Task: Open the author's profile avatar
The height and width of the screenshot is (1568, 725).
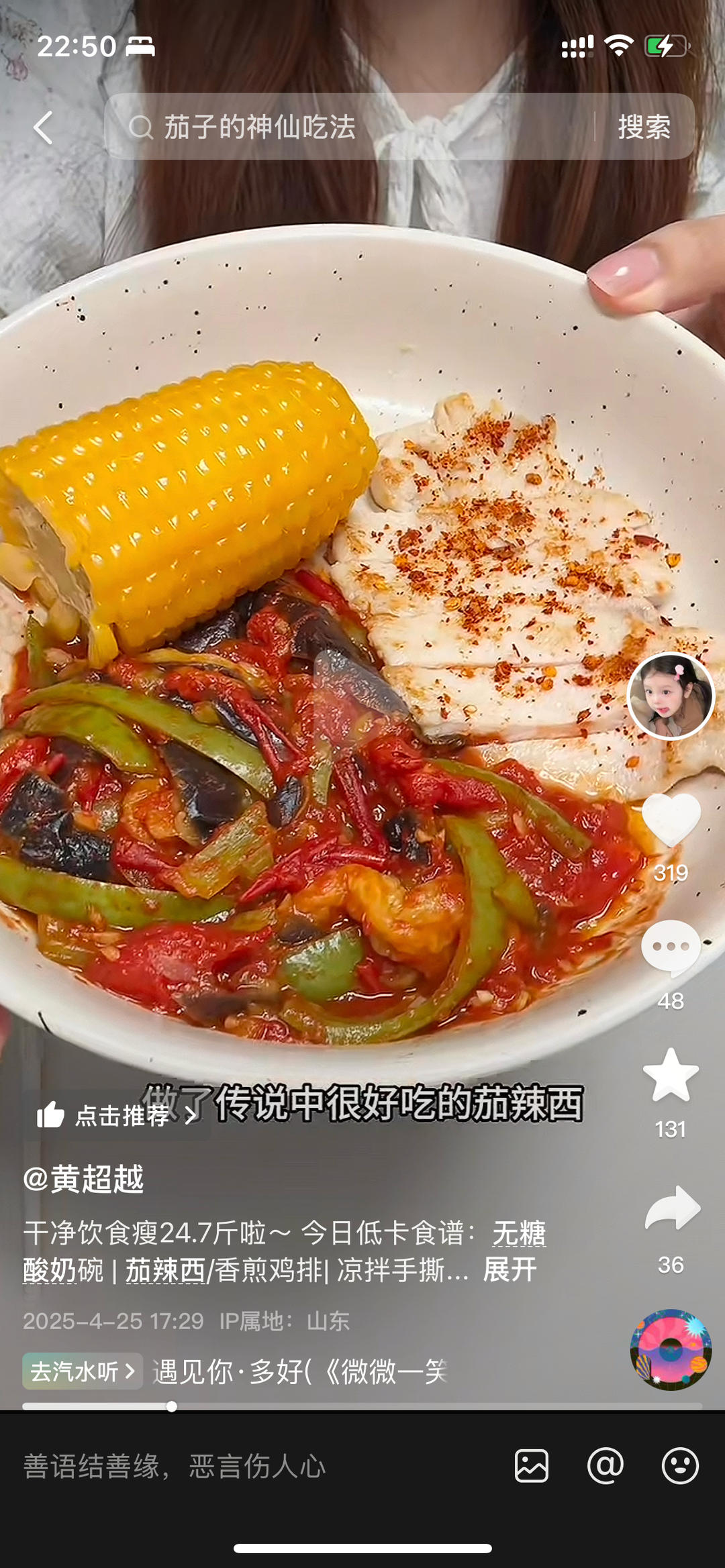Action: (671, 696)
